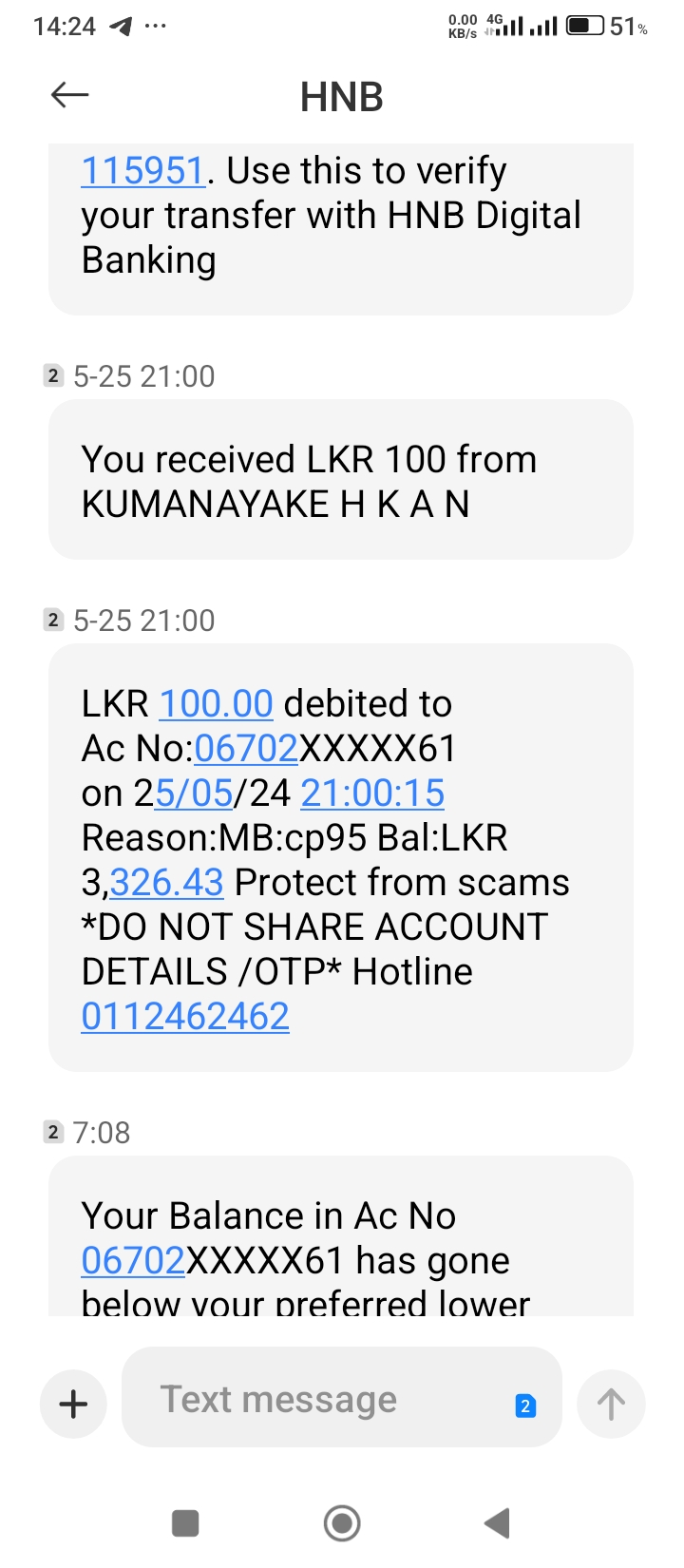Send the message with the arrow button
This screenshot has width=684, height=1568.
click(x=611, y=1404)
